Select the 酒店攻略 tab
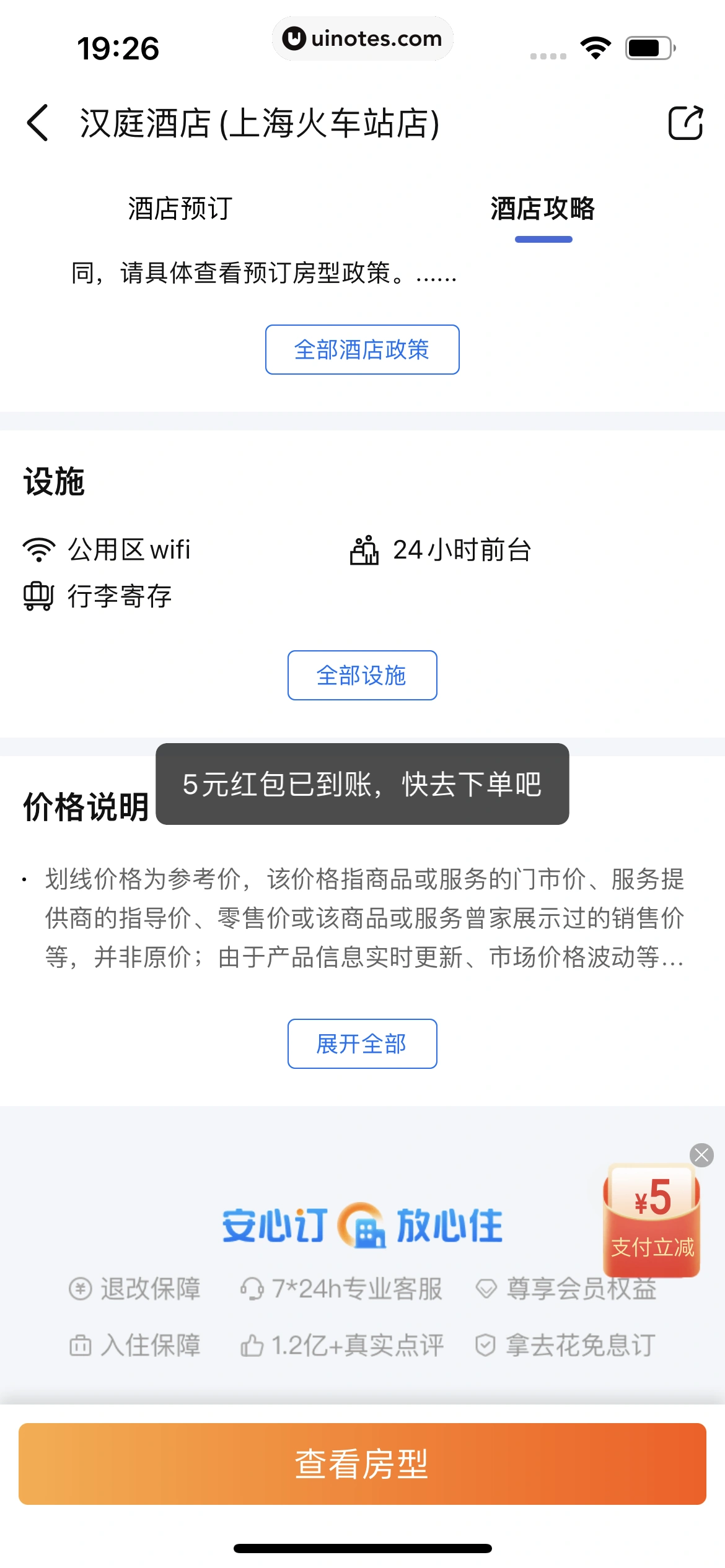The height and width of the screenshot is (1568, 725). (x=543, y=209)
